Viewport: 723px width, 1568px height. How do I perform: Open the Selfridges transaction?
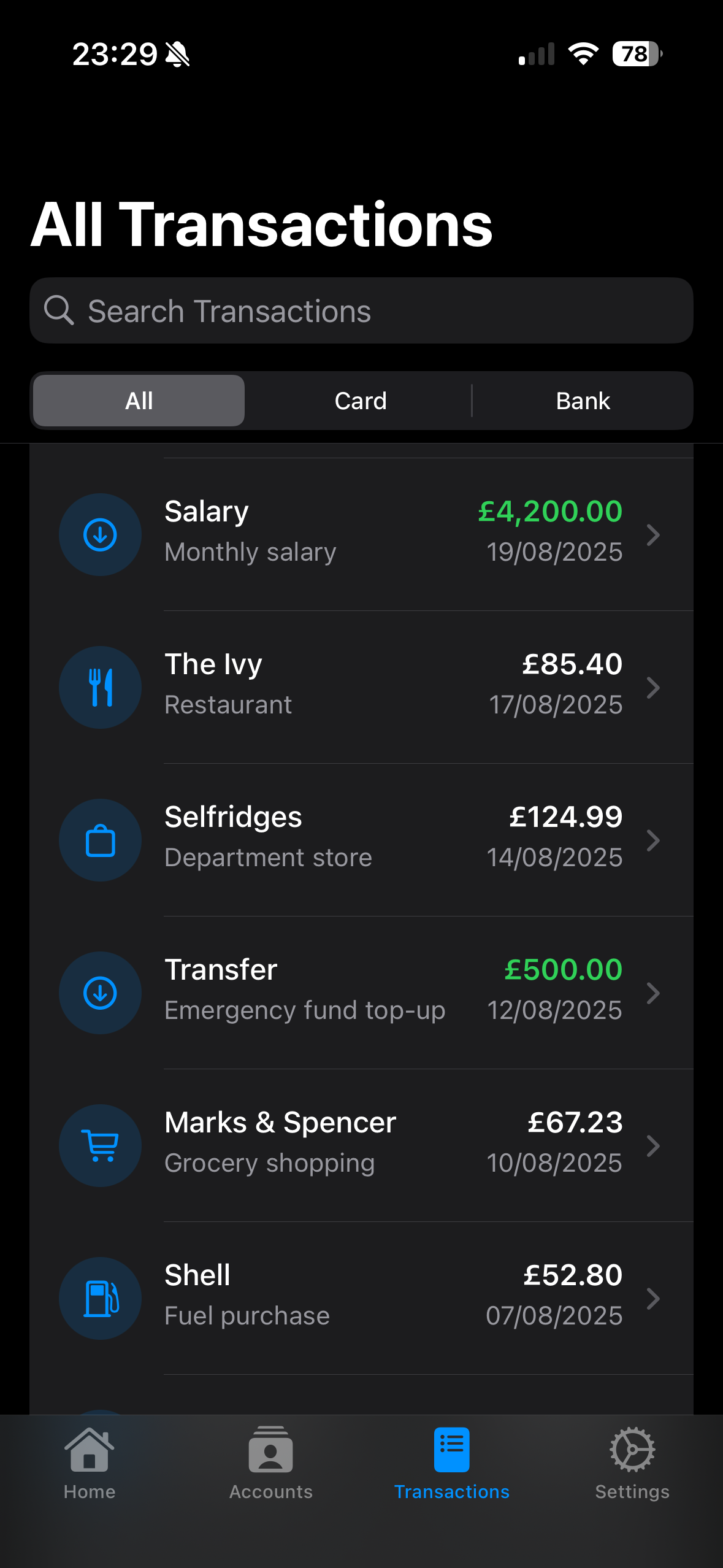coord(361,839)
